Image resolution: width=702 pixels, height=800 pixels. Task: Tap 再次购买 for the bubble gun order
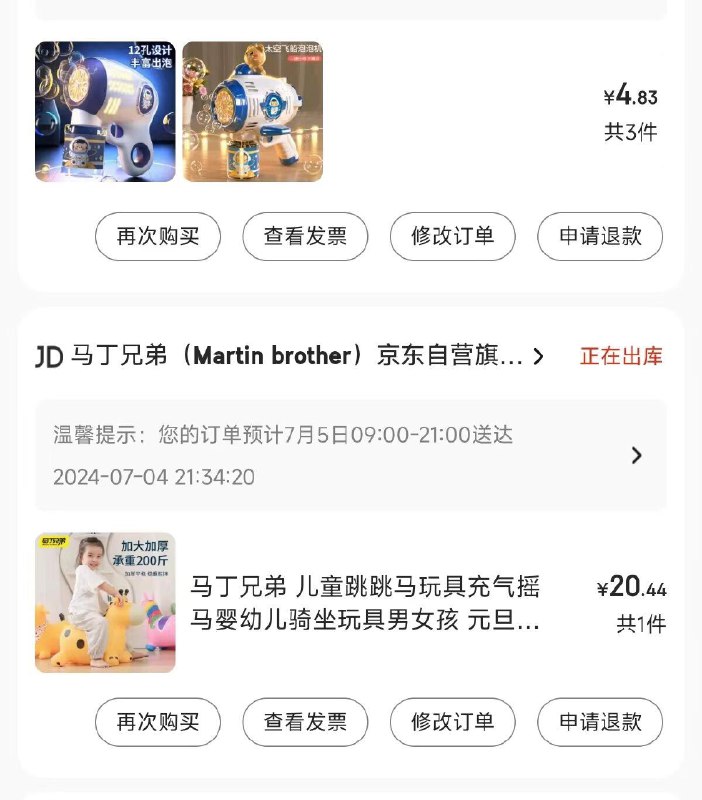[158, 236]
